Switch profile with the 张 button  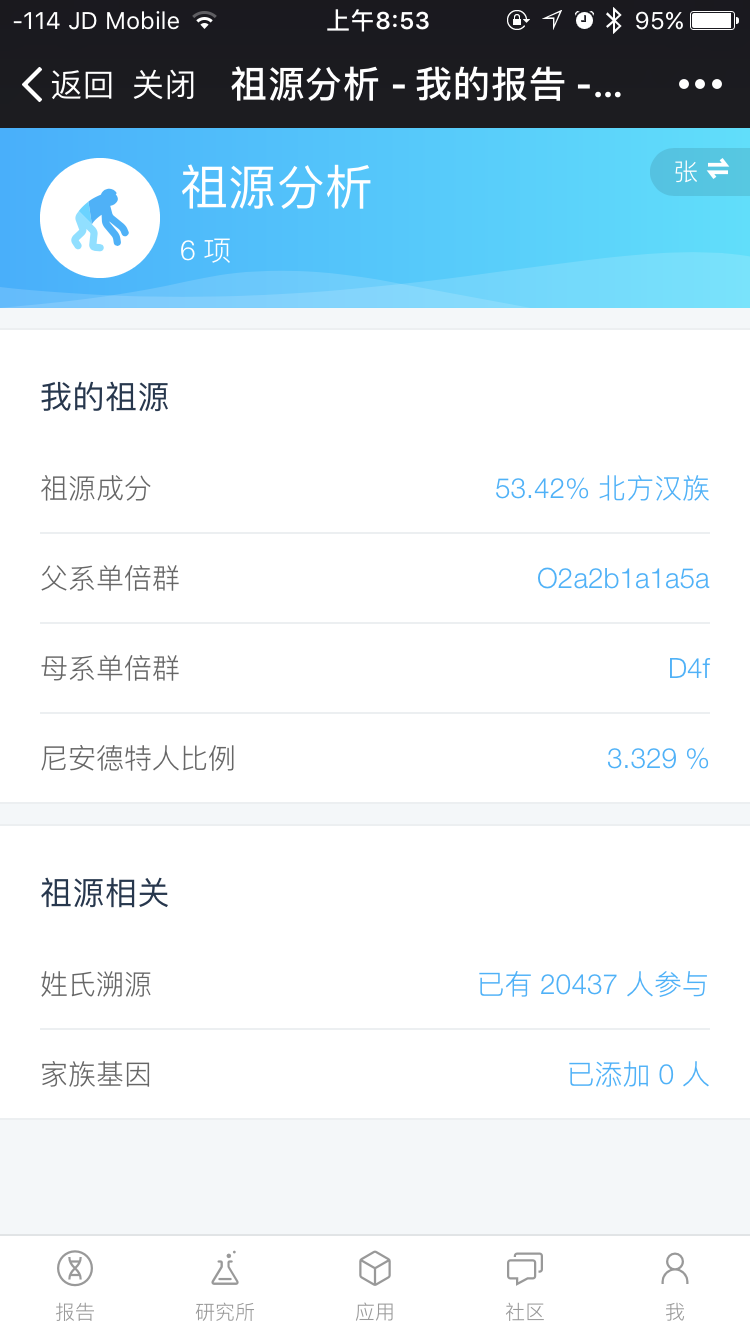click(701, 171)
